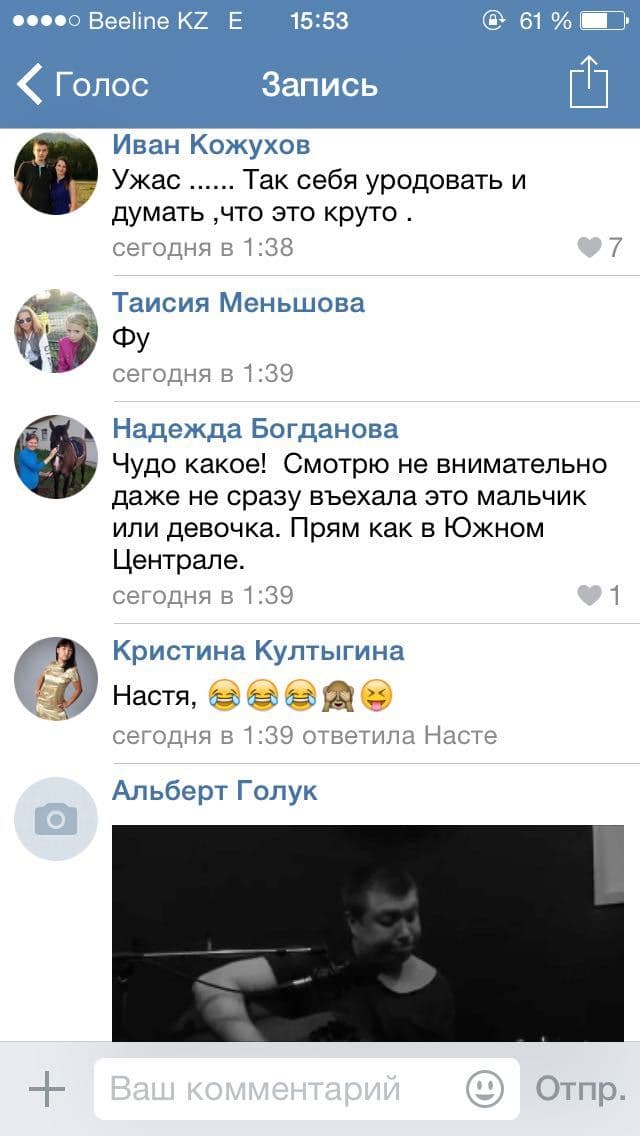Send comment with Отпр. button
The width and height of the screenshot is (640, 1136).
(x=581, y=1089)
